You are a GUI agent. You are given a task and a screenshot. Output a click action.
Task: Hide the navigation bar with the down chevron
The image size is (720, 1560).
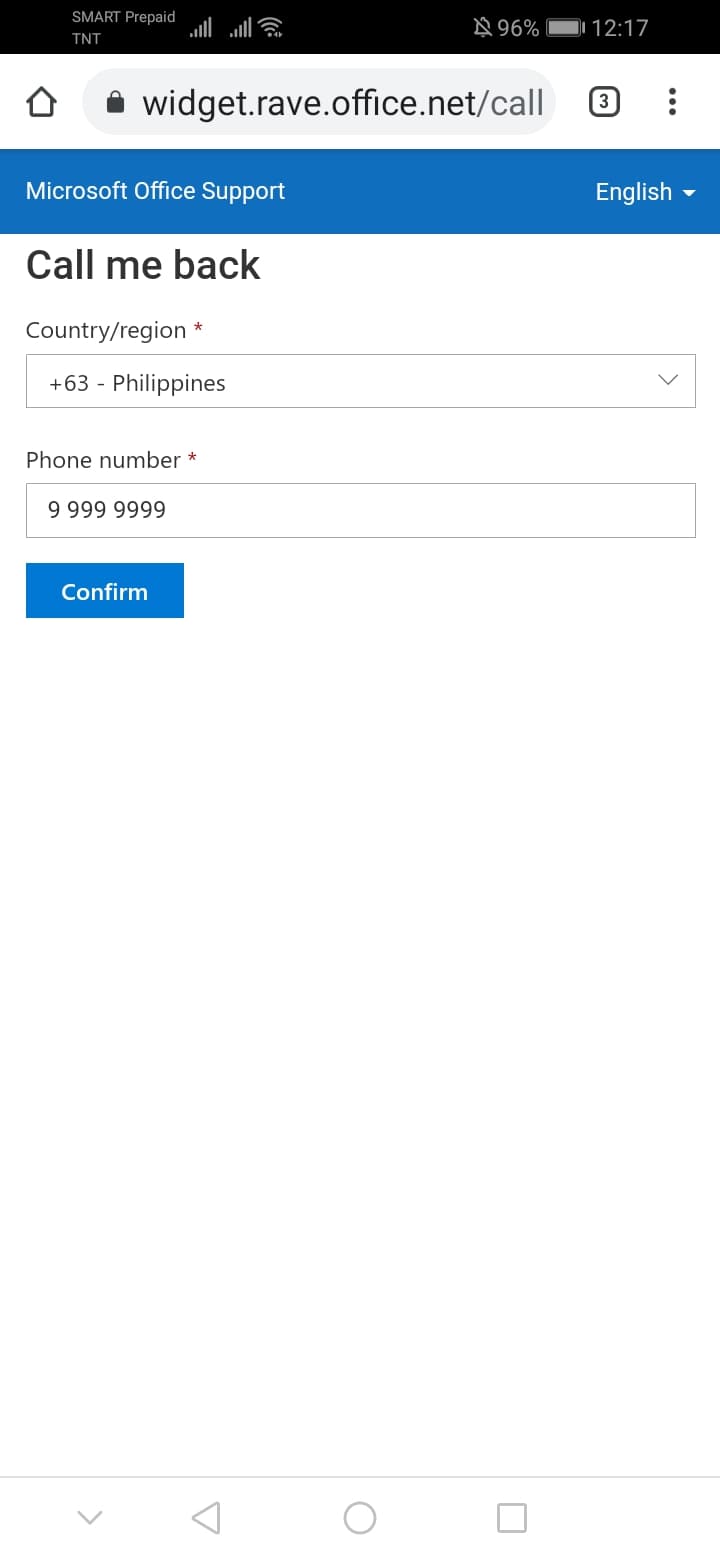[90, 1517]
